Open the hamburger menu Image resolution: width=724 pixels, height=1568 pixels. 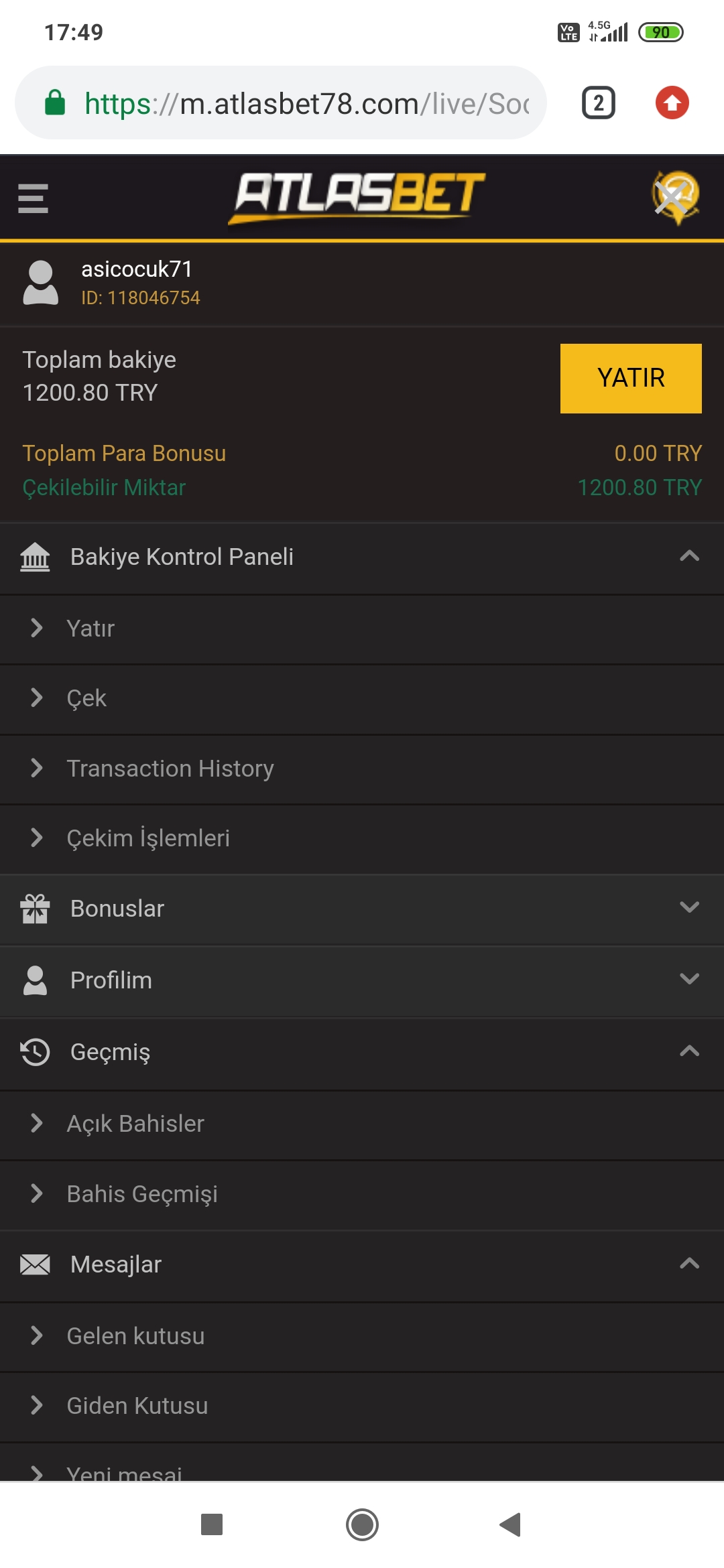(x=33, y=198)
